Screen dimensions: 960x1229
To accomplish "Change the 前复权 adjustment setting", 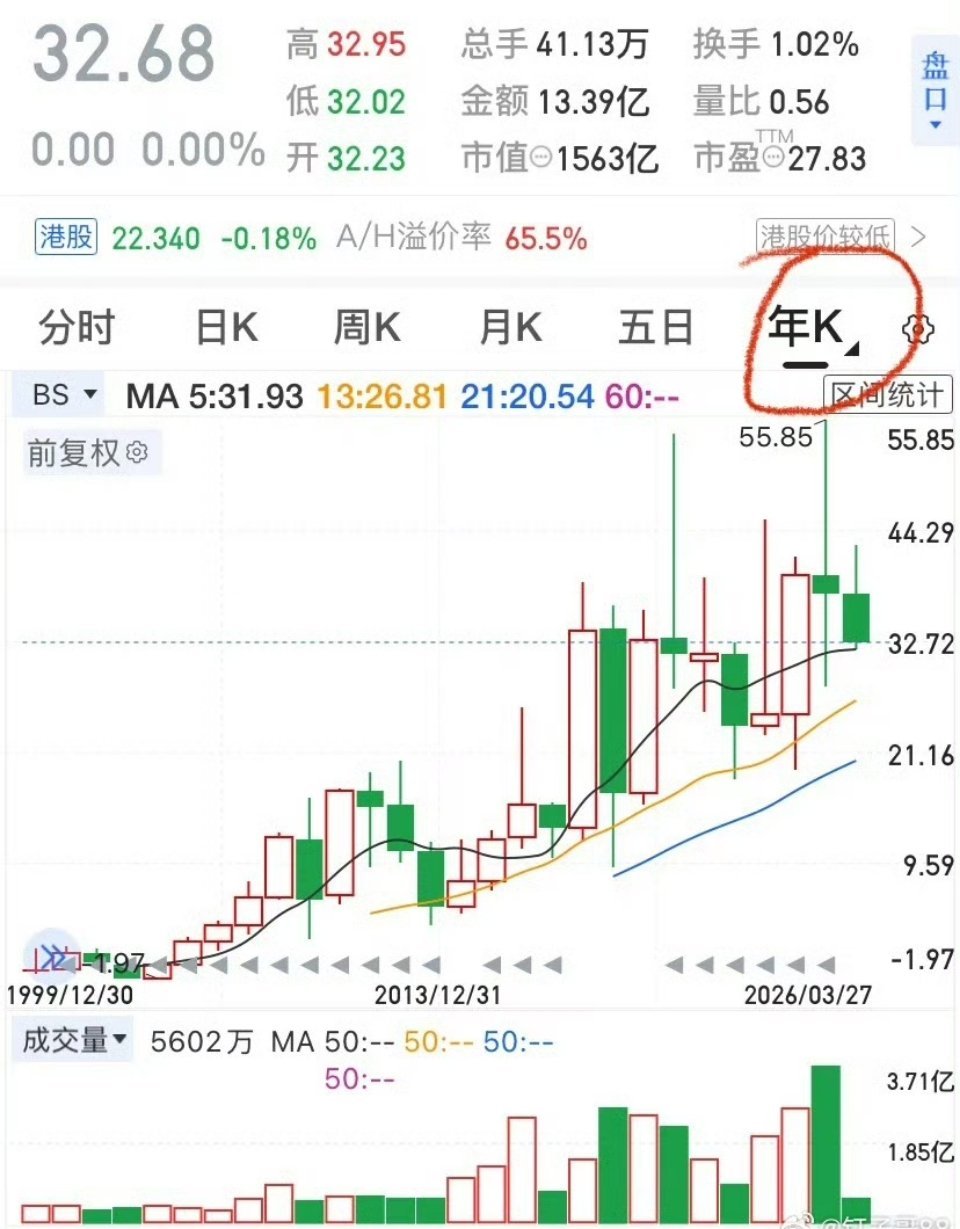I will tap(86, 453).
